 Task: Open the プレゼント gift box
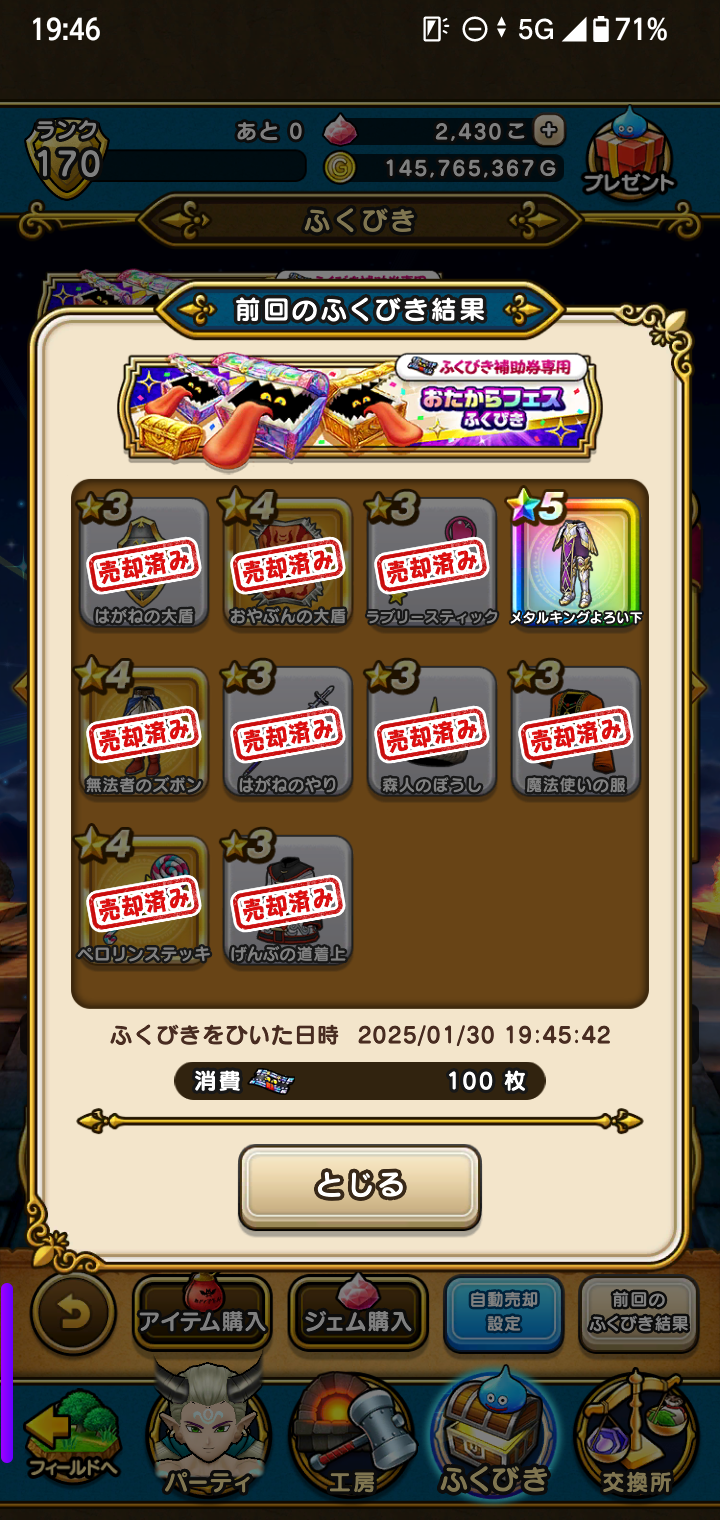pyautogui.click(x=629, y=155)
